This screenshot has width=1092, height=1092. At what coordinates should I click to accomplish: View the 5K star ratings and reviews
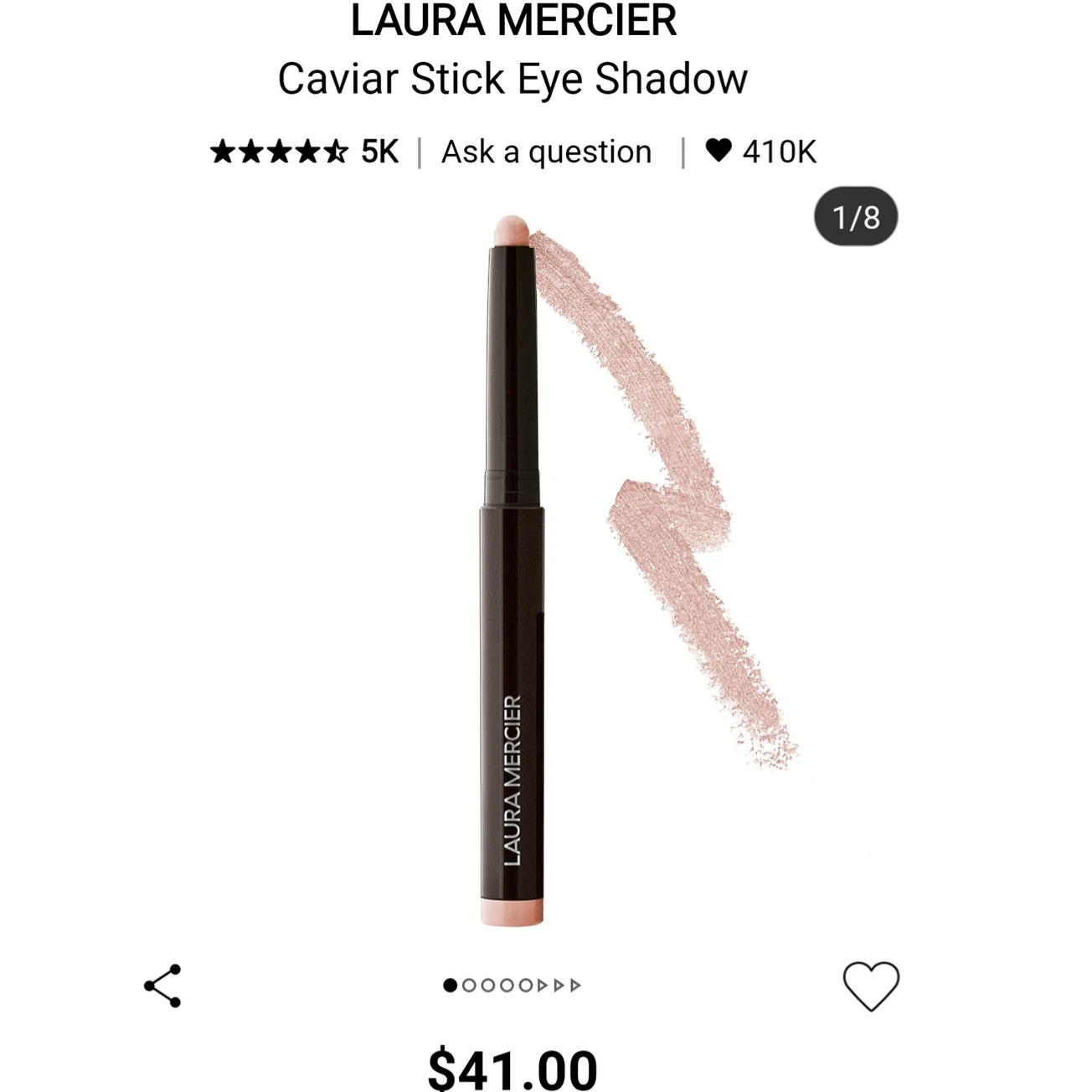(304, 152)
